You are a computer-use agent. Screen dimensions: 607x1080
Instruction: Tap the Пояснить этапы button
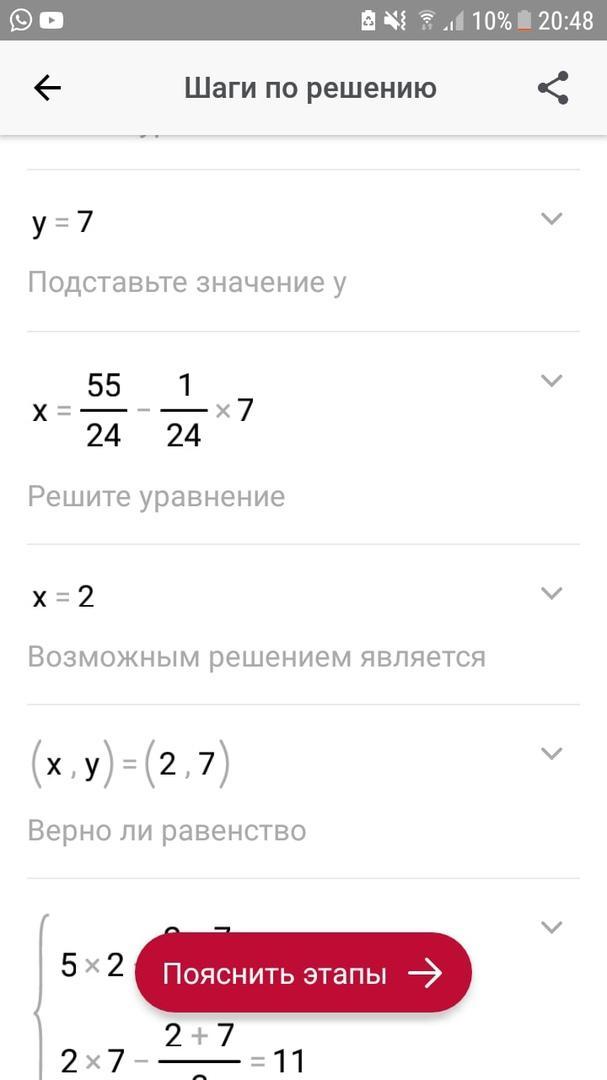(303, 973)
